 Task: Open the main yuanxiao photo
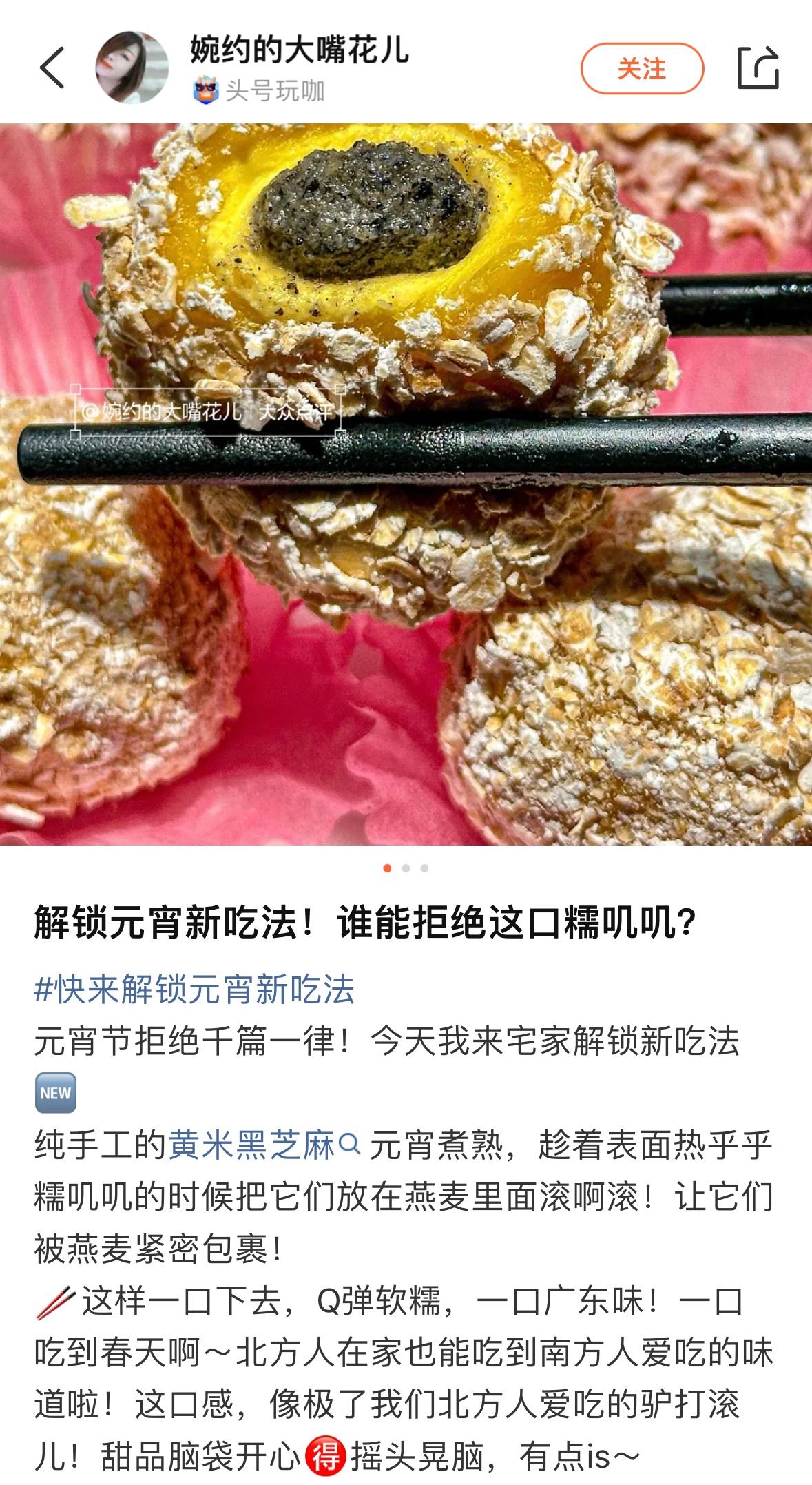click(406, 484)
